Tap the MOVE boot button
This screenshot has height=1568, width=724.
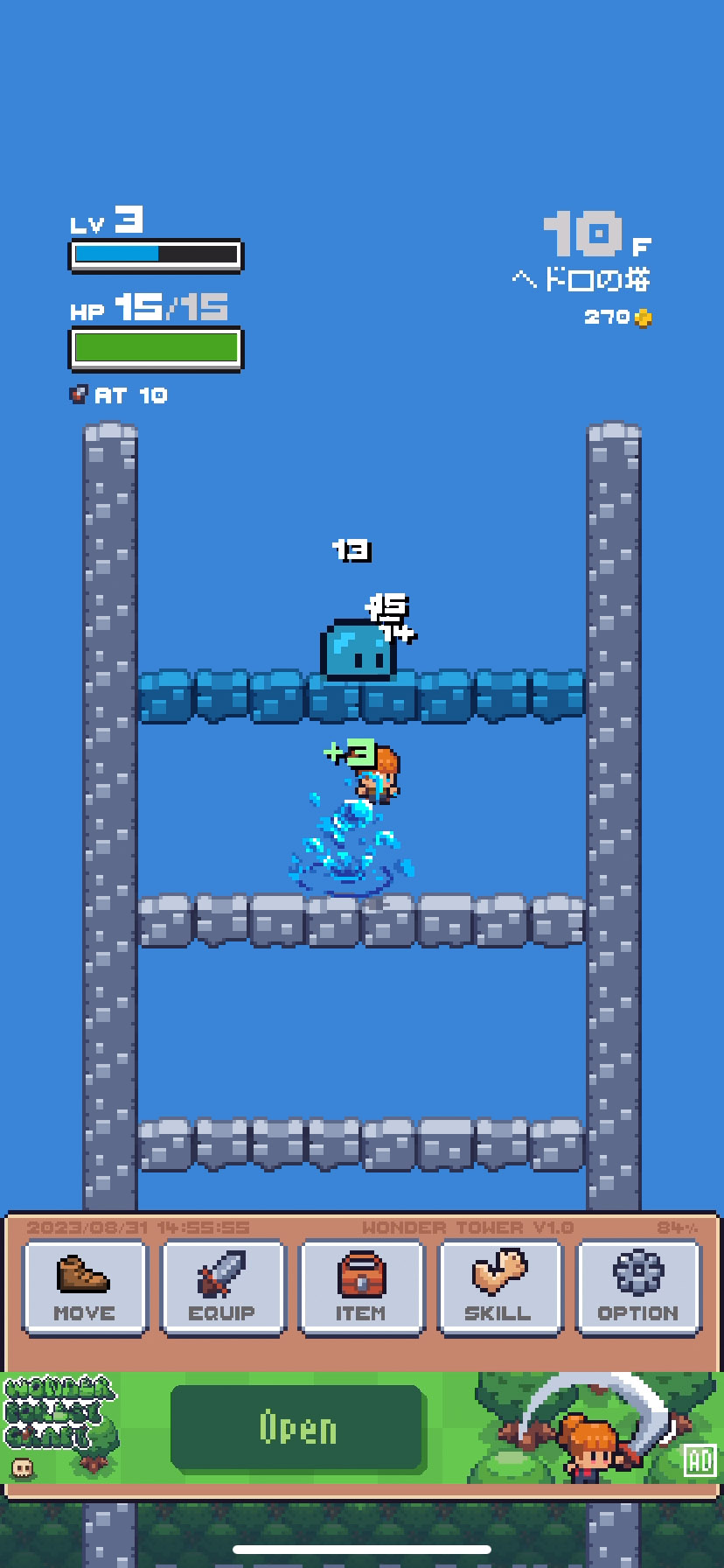point(85,1287)
